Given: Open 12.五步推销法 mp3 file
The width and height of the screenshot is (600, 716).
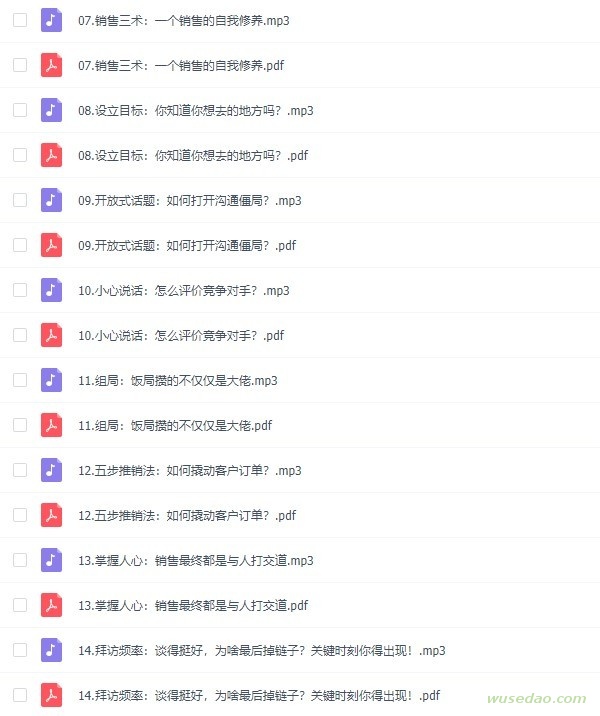Looking at the screenshot, I should click(x=189, y=470).
